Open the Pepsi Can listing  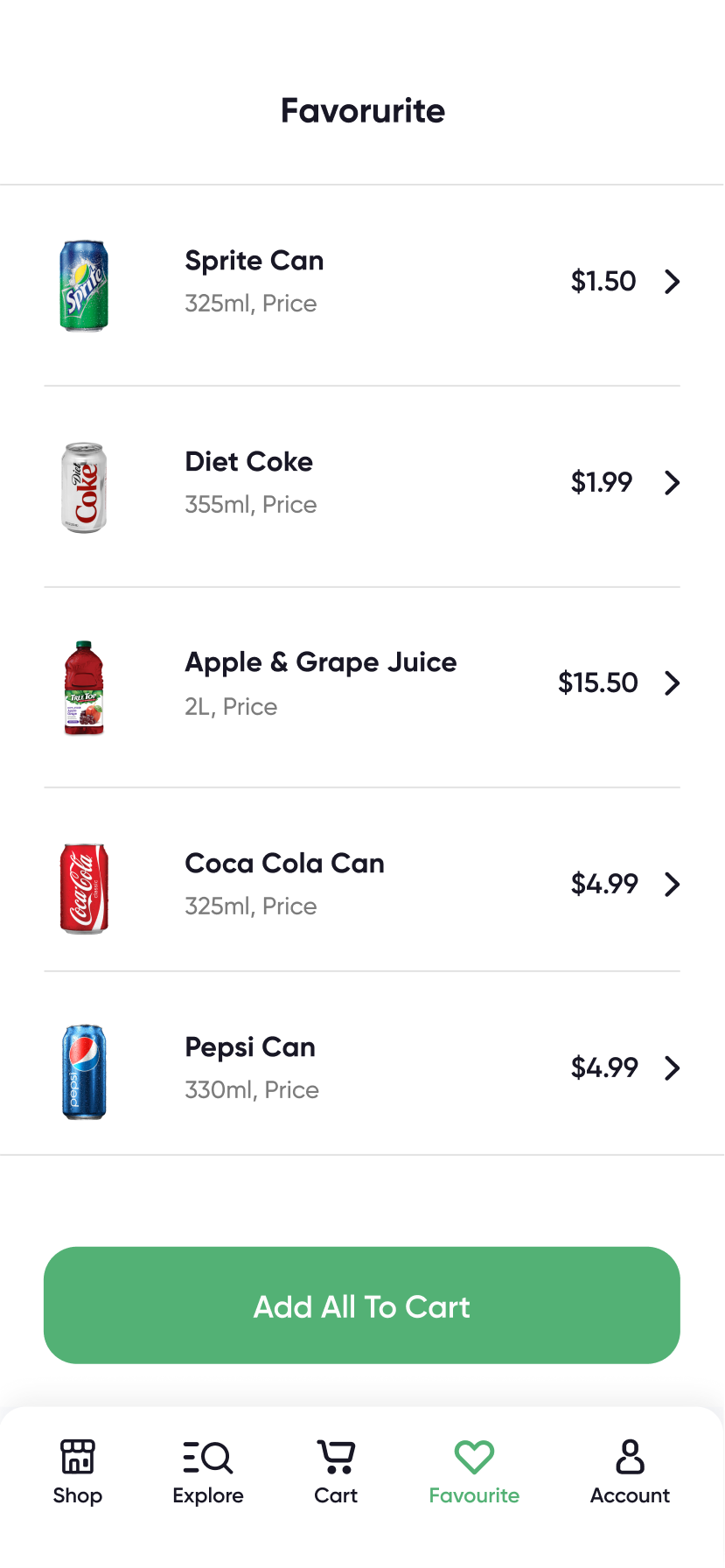point(361,1067)
